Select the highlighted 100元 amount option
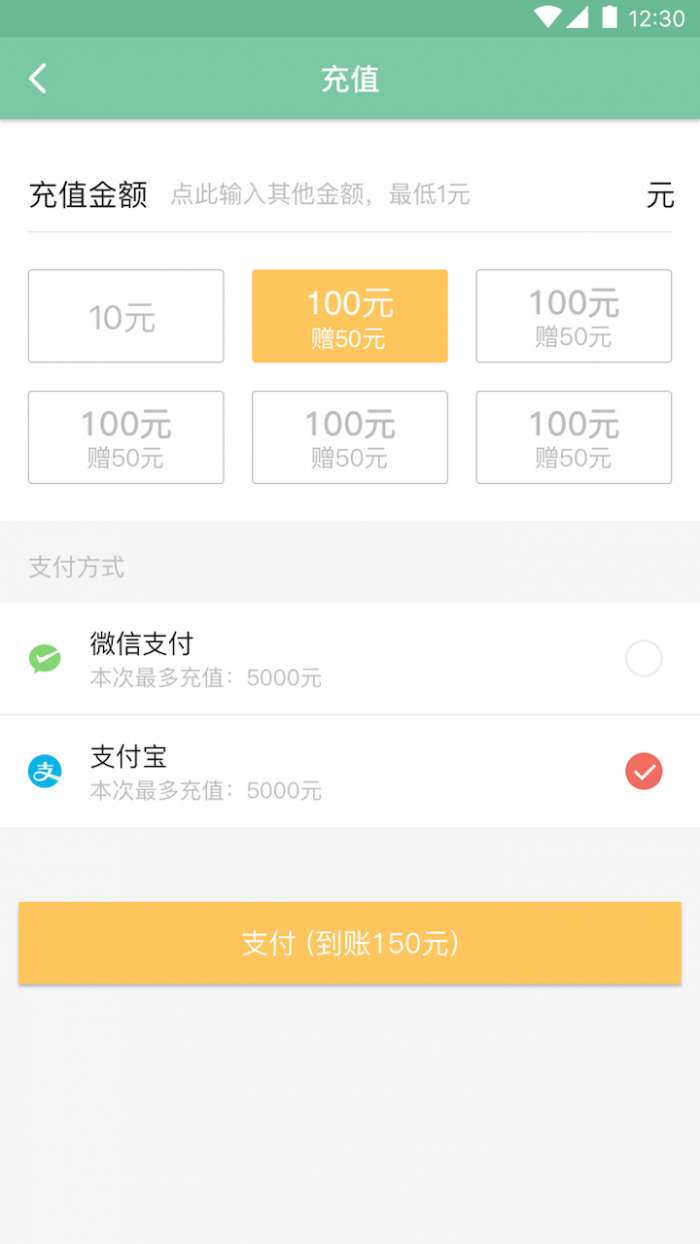700x1244 pixels. [350, 316]
